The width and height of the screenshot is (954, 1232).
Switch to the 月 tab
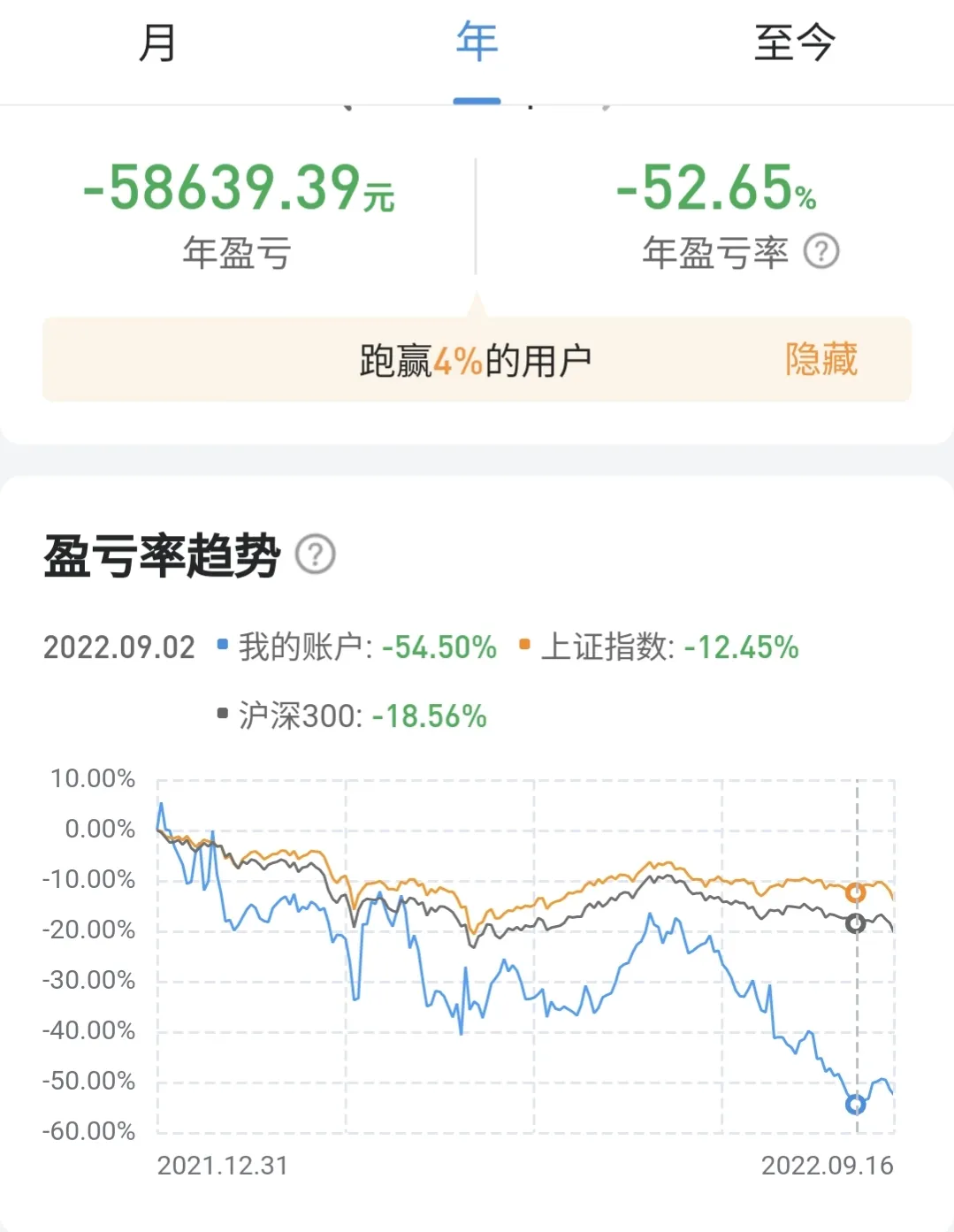point(157,42)
